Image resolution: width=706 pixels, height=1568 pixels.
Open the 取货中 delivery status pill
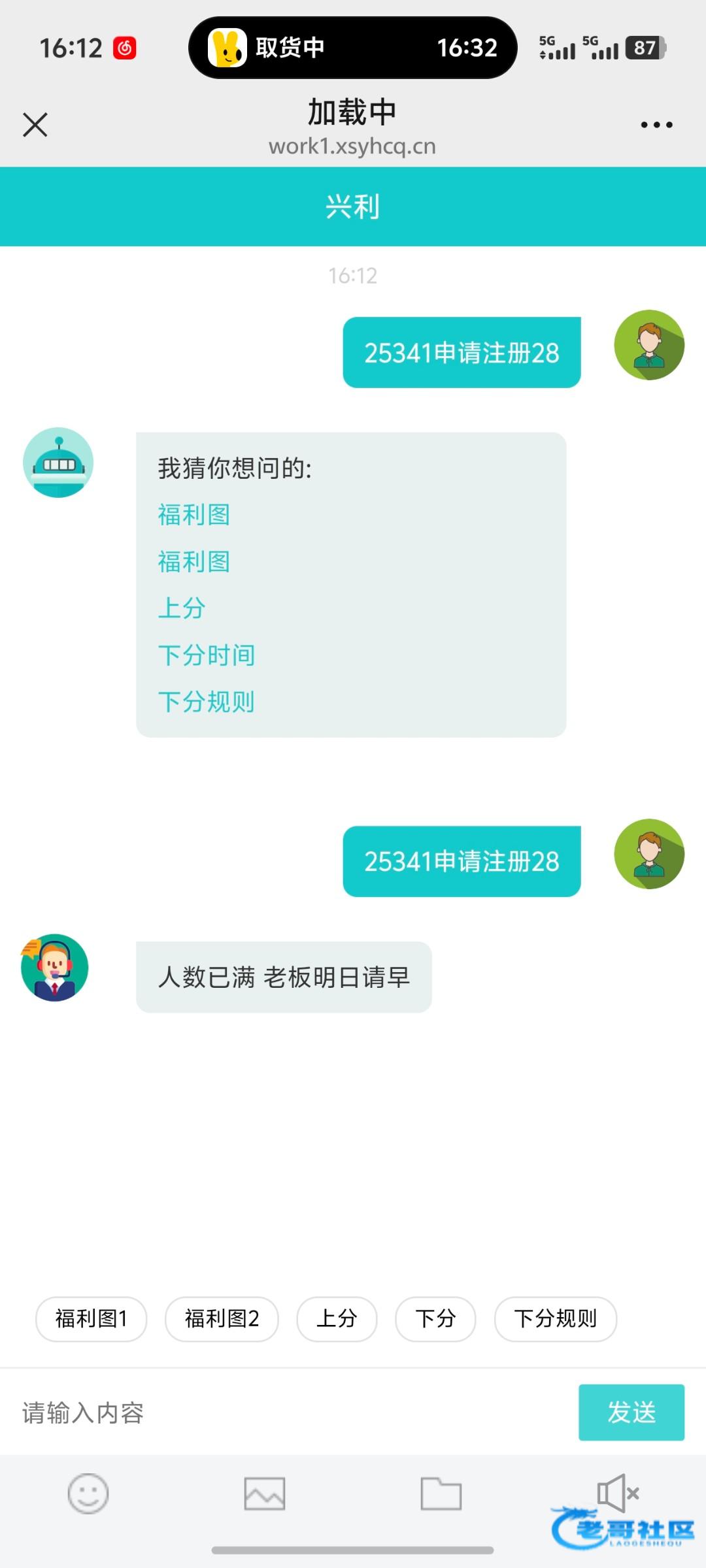pyautogui.click(x=353, y=48)
